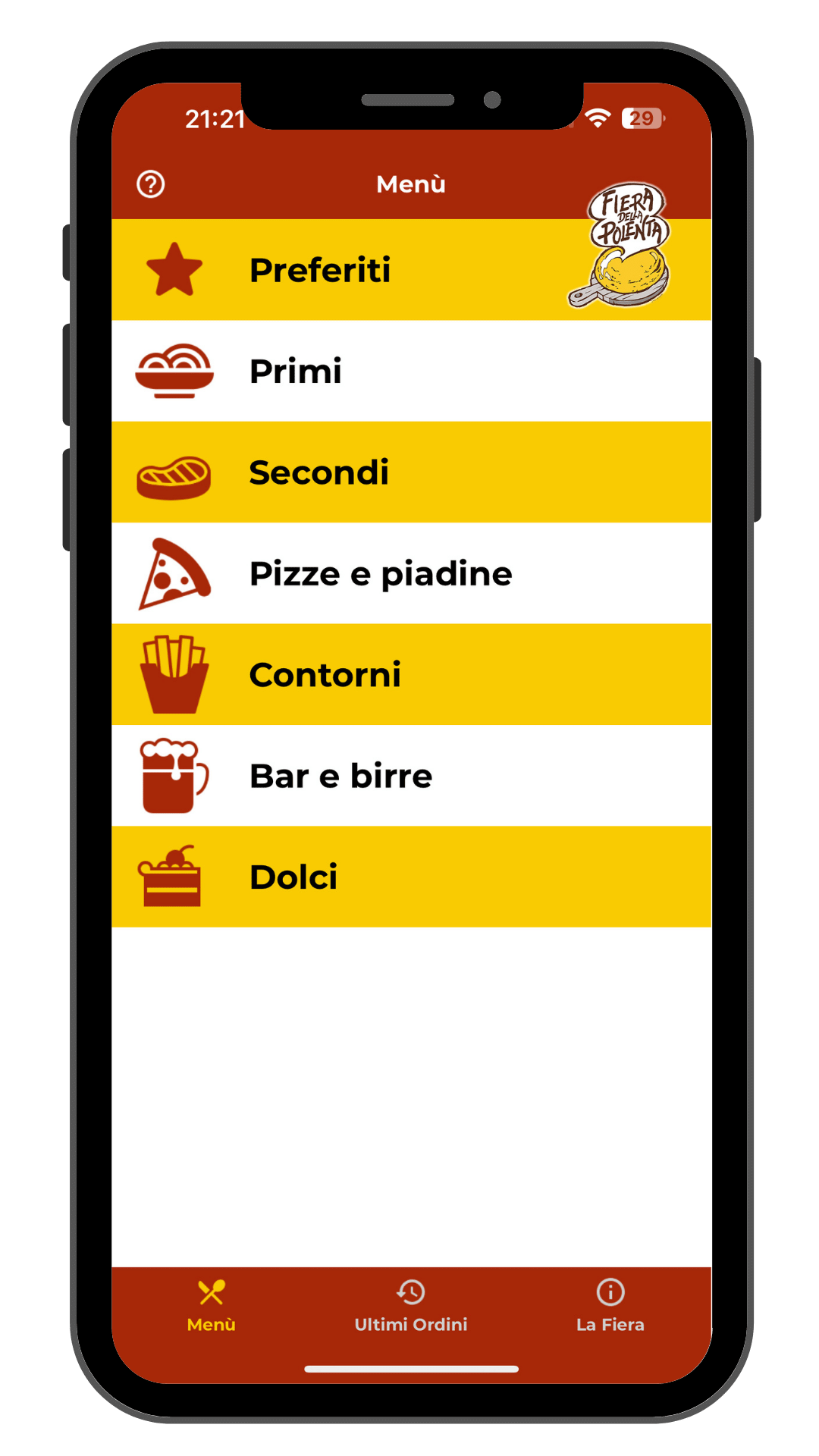View the Dolci category
This screenshot has width=819, height=1456.
pyautogui.click(x=411, y=877)
